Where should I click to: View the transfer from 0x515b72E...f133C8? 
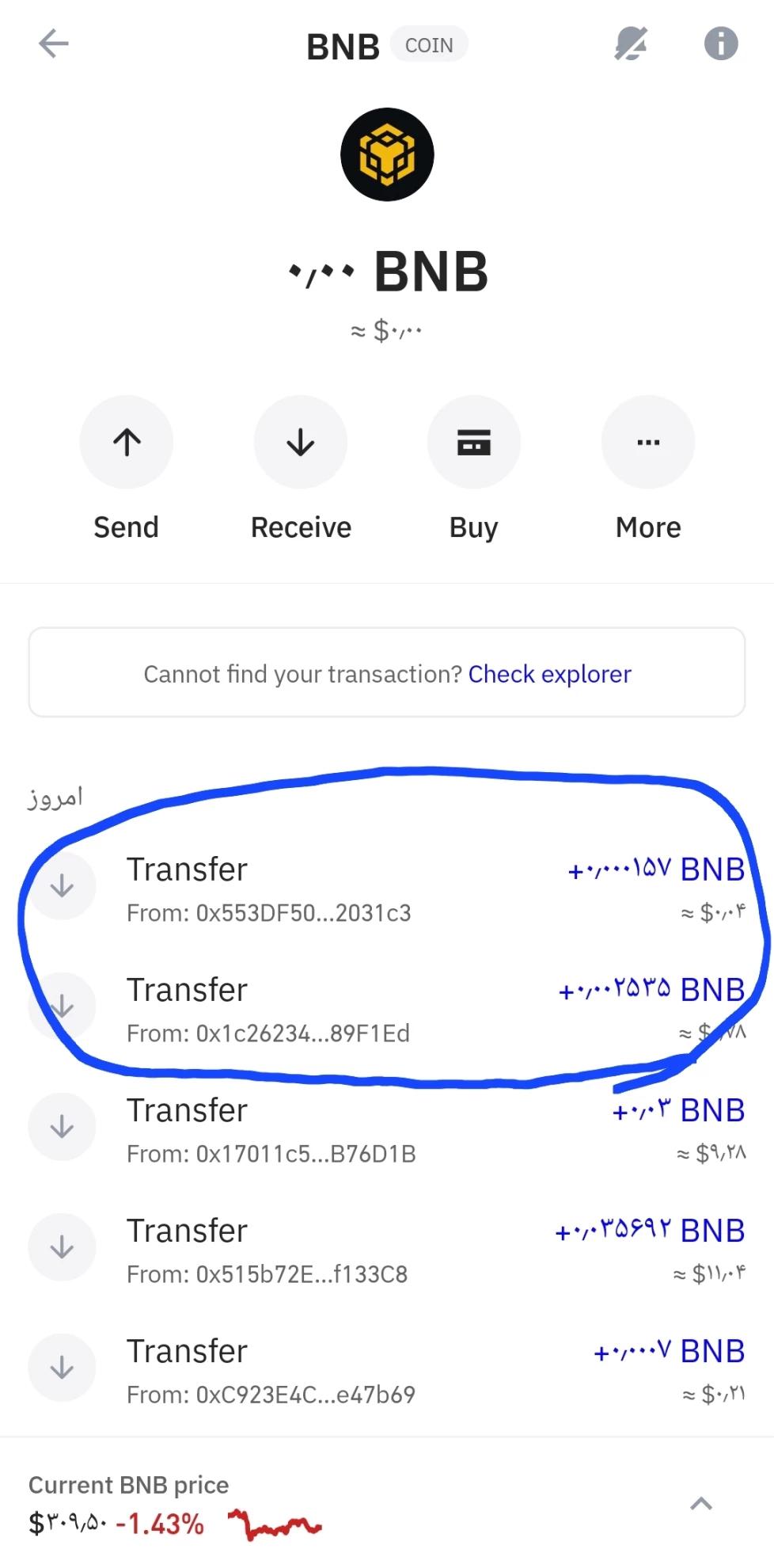386,1250
